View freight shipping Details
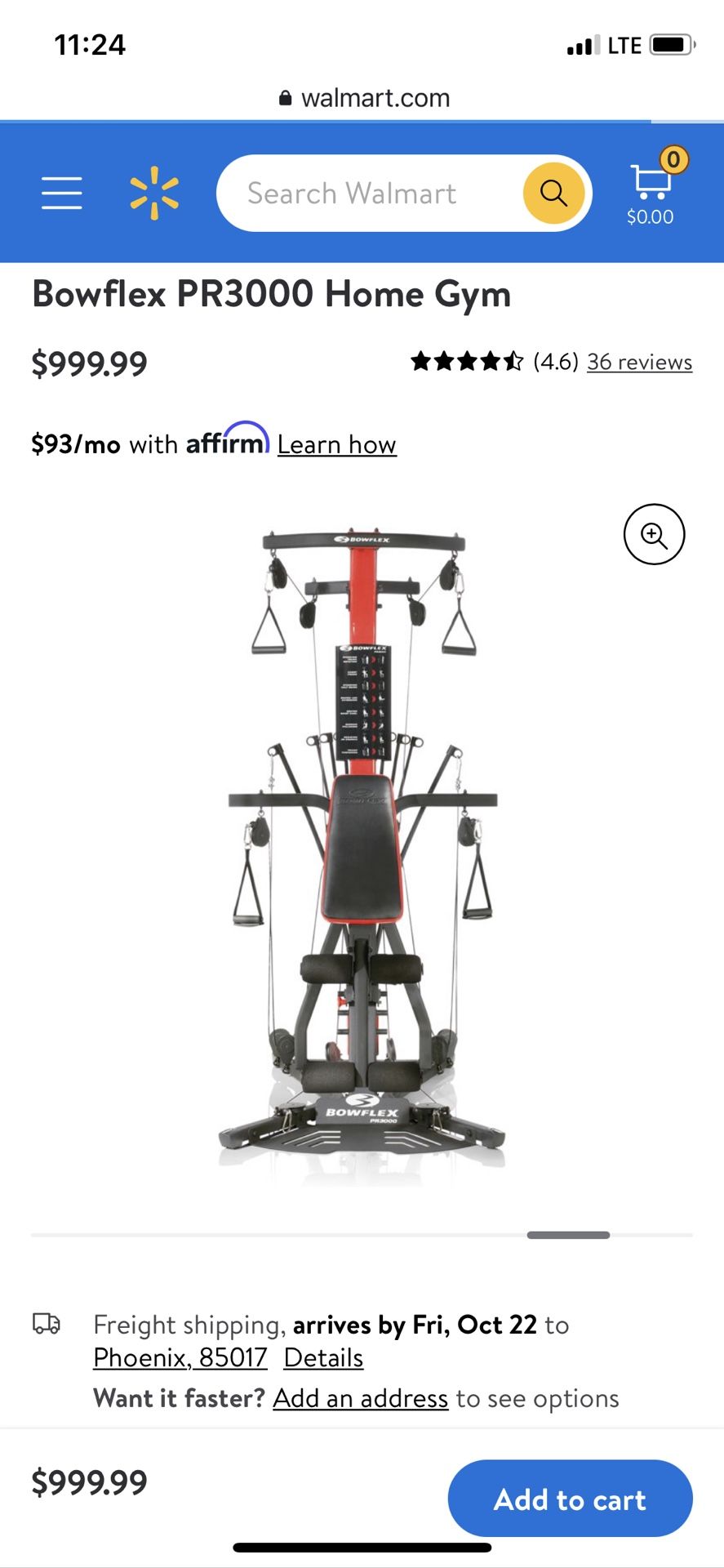 pyautogui.click(x=323, y=1357)
